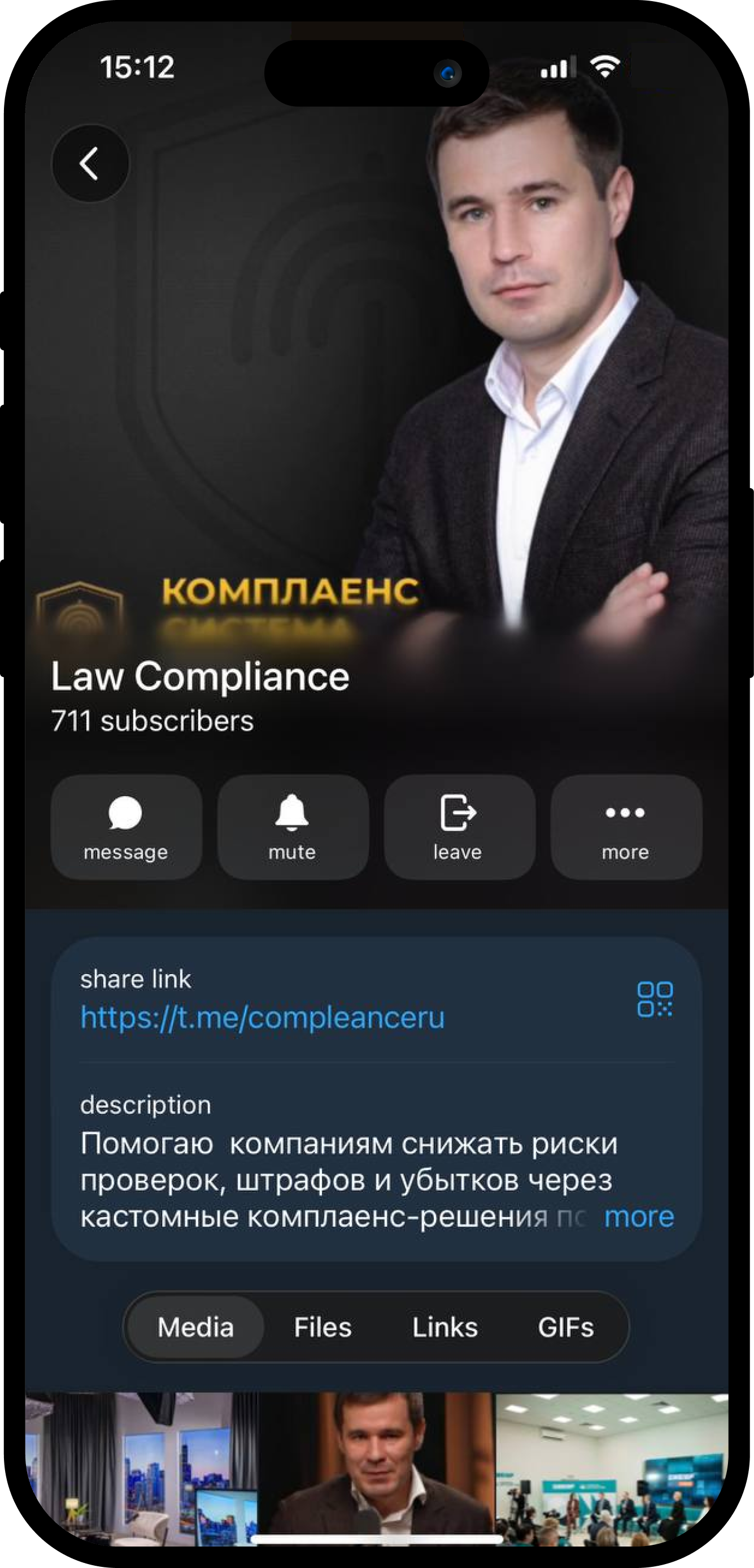Viewport: 754px width, 1568px height.
Task: Switch to the Files tab
Action: [322, 1327]
